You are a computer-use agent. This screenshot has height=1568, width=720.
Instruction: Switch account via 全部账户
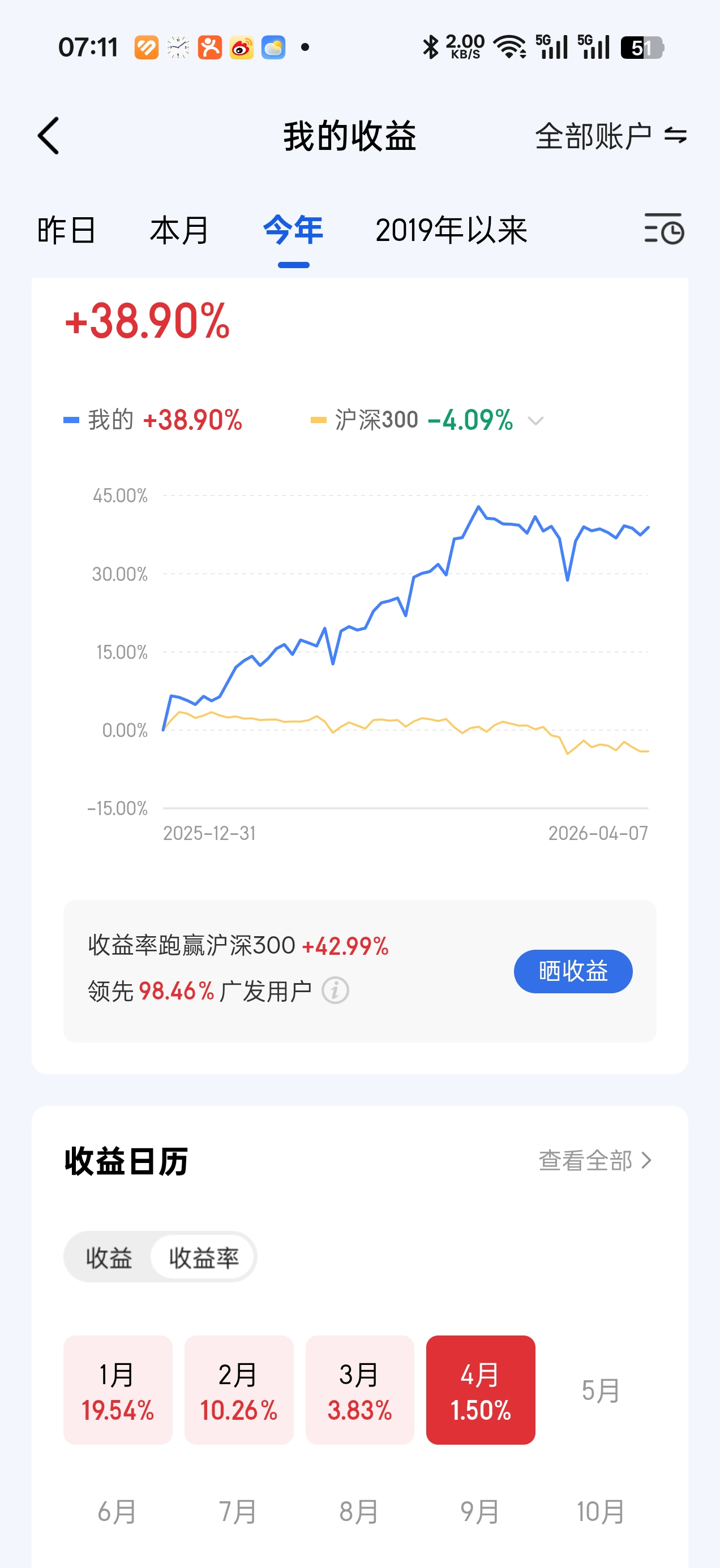pos(610,135)
